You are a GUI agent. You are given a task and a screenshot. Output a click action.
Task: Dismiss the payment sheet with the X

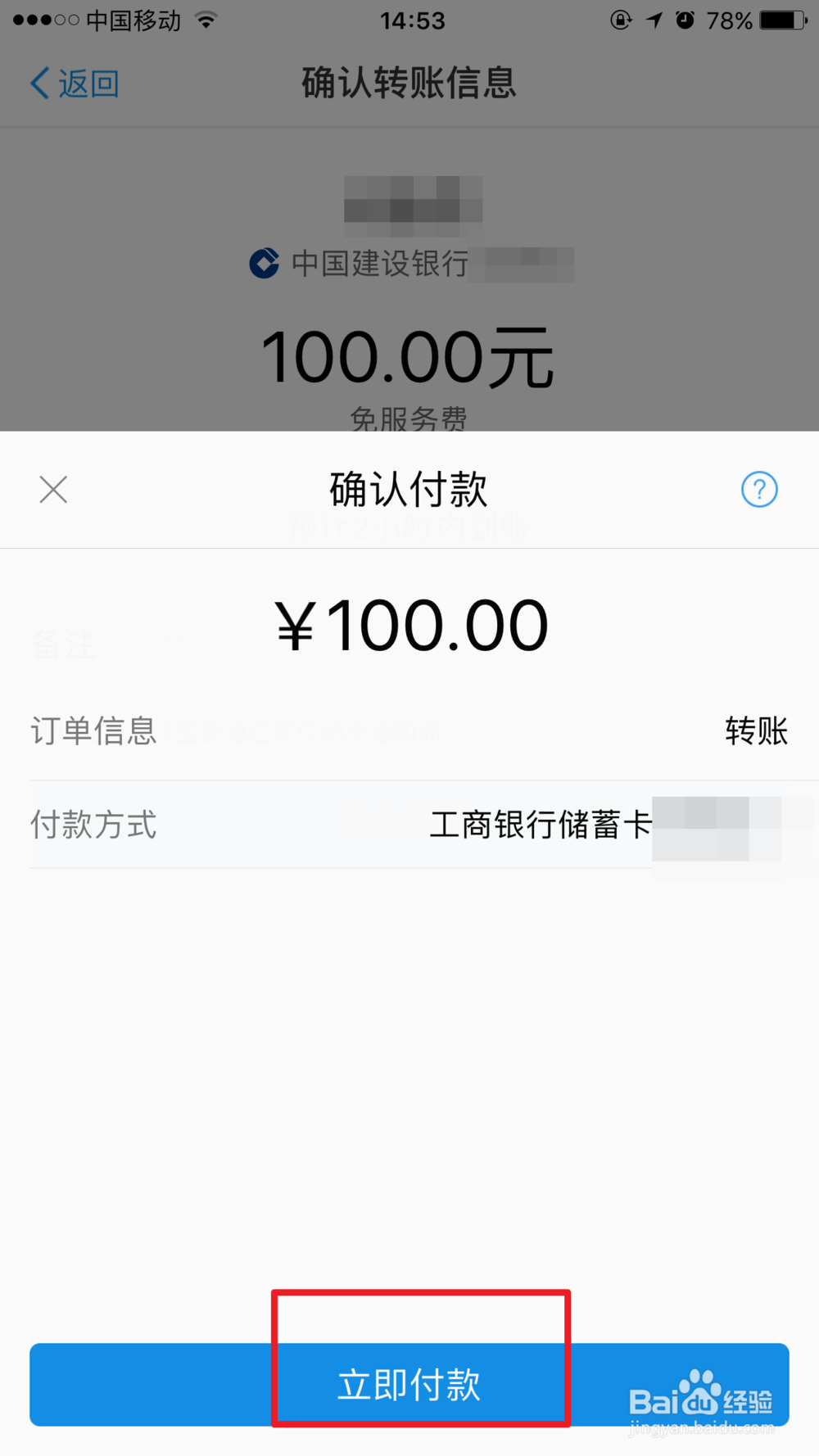(x=52, y=489)
